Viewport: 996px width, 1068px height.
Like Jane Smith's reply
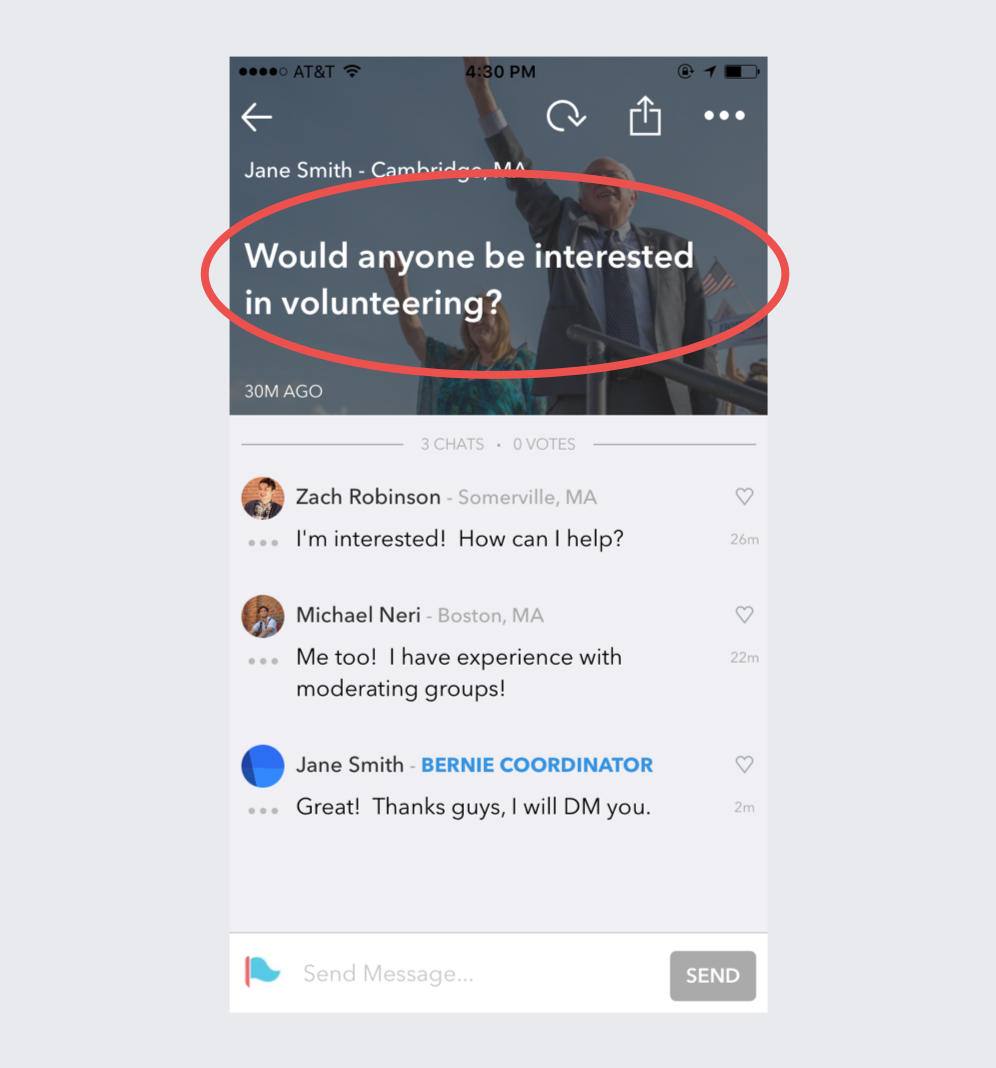[744, 764]
